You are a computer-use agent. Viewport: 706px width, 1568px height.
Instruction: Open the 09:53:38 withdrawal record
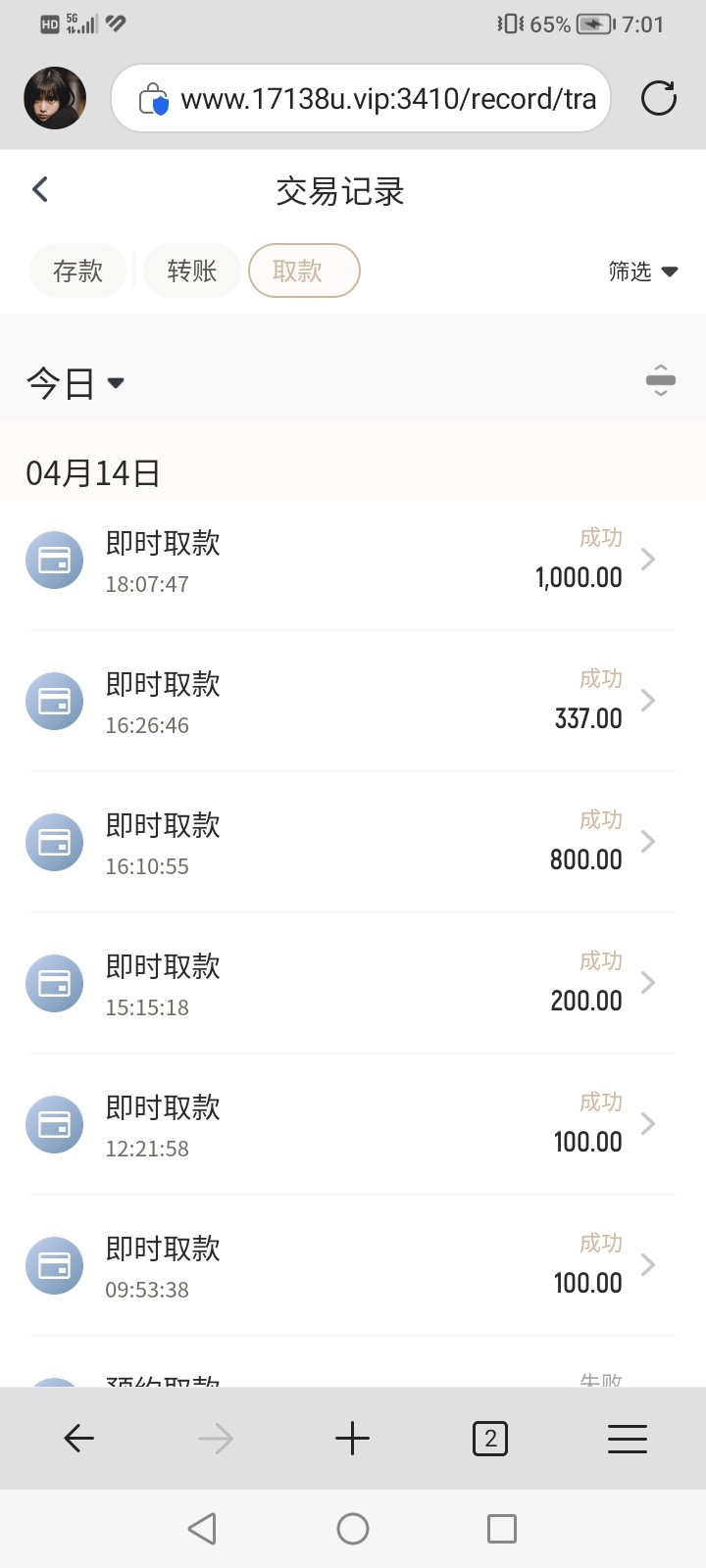(353, 1266)
